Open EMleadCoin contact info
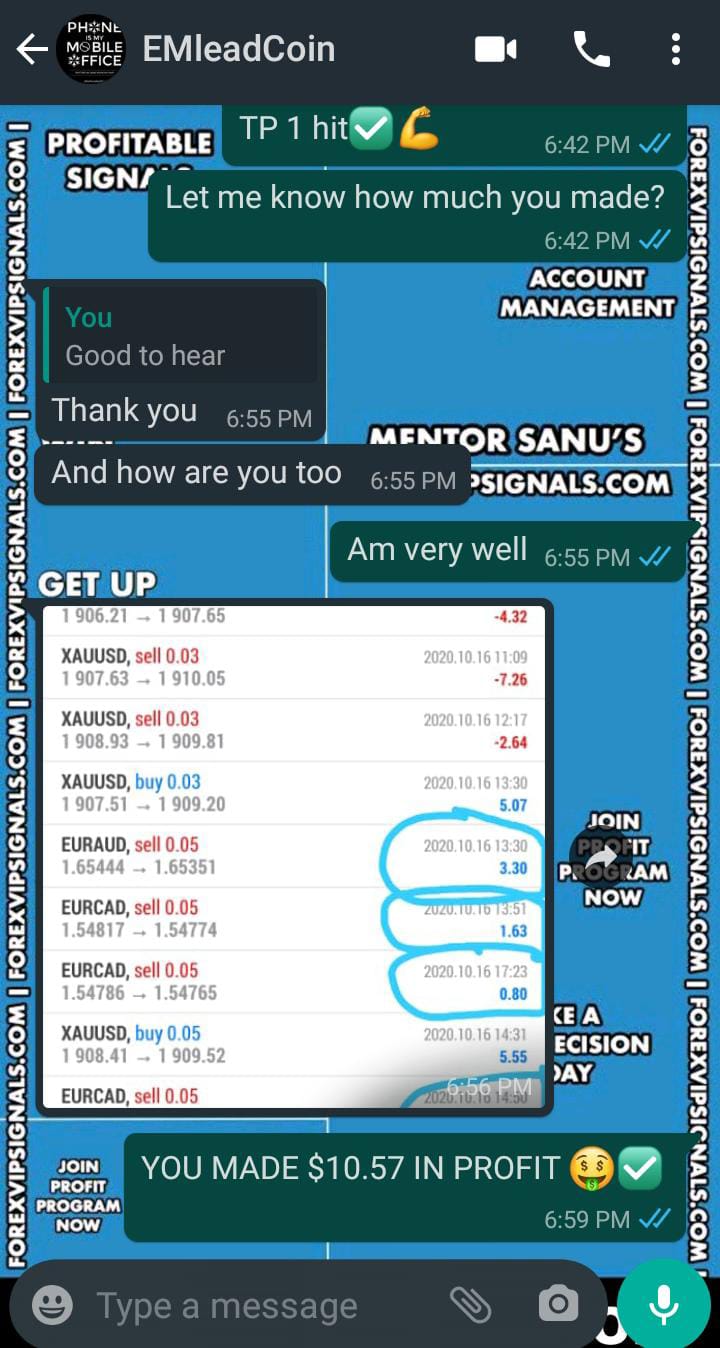This screenshot has width=720, height=1348. pyautogui.click(x=238, y=49)
